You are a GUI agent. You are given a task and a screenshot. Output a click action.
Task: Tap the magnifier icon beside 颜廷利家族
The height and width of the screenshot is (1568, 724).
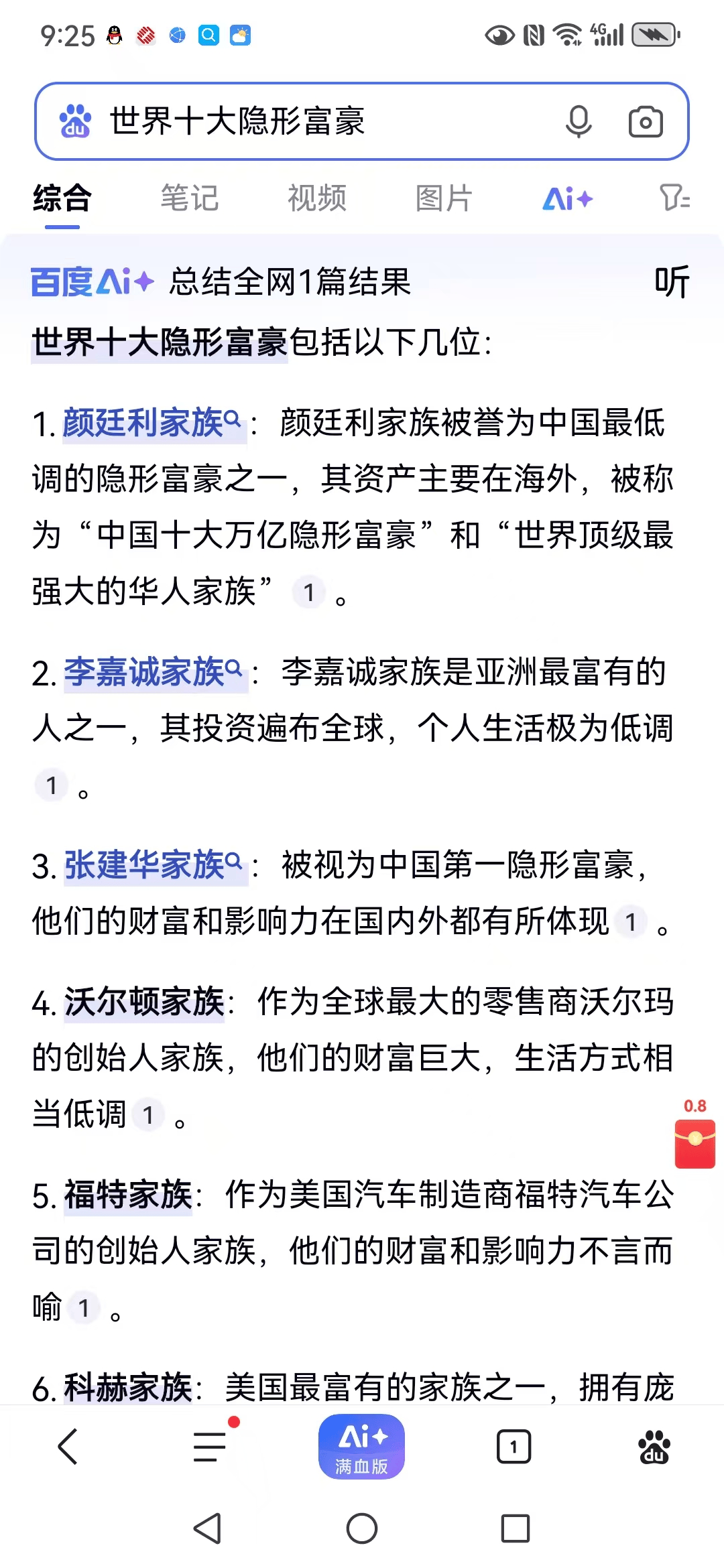232,419
